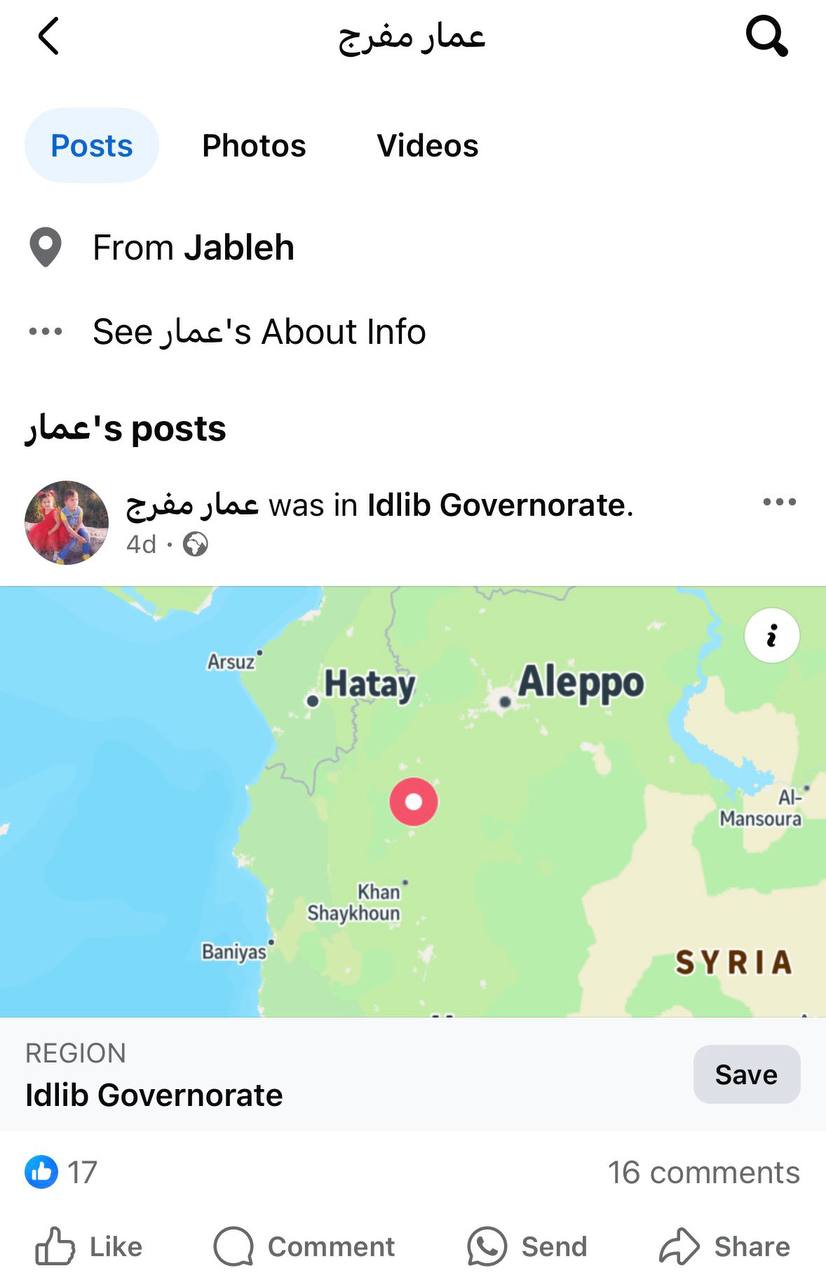View the 16 comments
The image size is (826, 1280).
[x=703, y=1172]
